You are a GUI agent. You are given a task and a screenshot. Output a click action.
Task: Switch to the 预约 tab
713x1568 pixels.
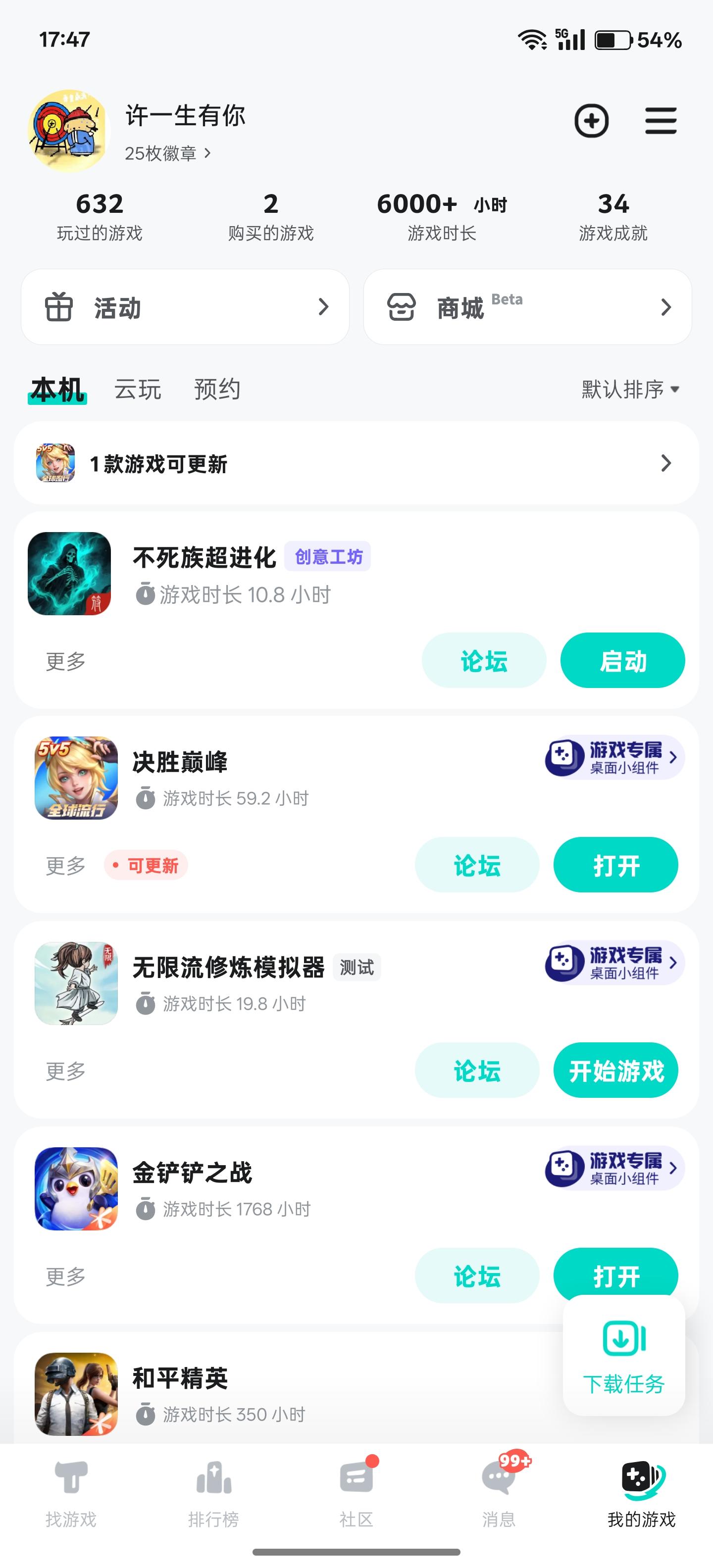[x=217, y=389]
